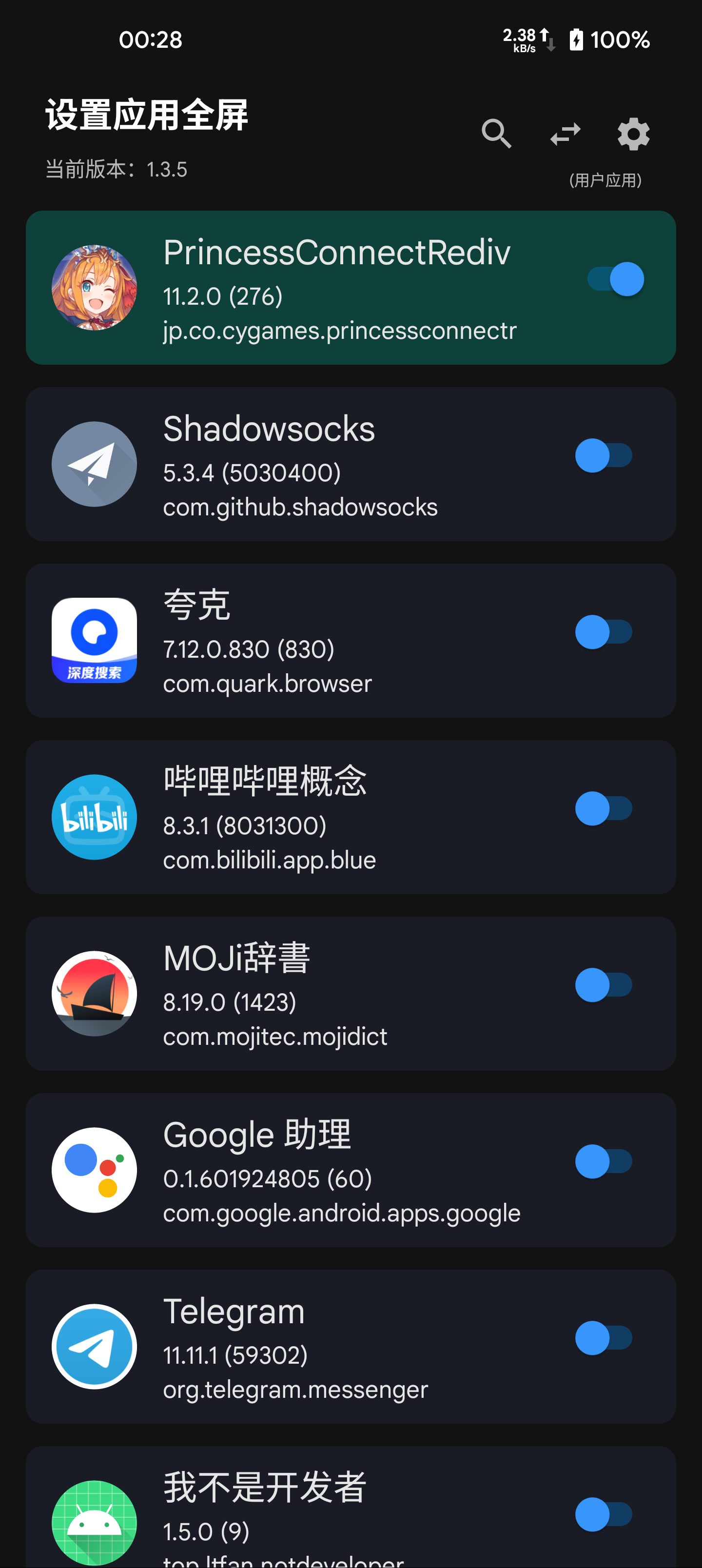Open the settings gear
Screen dimensions: 702x1568
tap(633, 134)
